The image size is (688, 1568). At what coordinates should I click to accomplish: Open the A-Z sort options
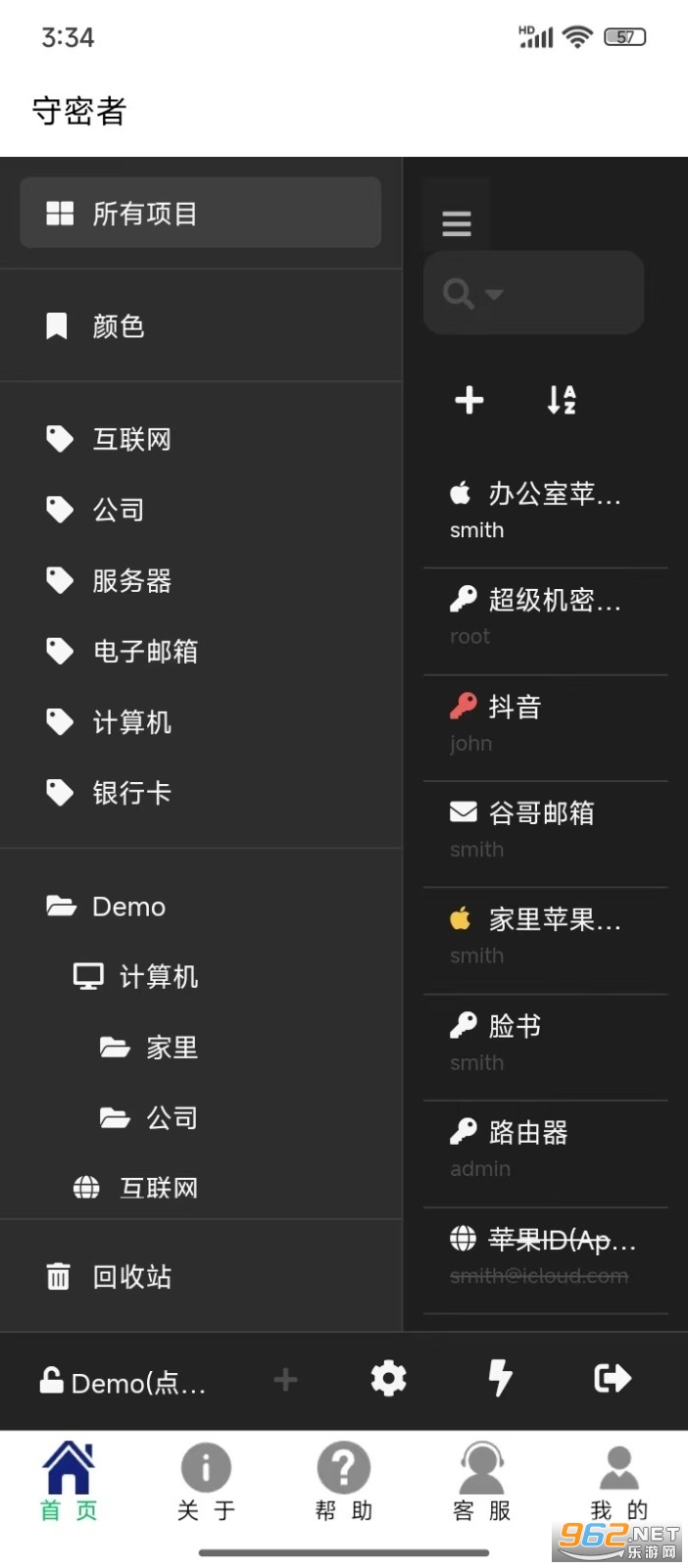[x=562, y=400]
